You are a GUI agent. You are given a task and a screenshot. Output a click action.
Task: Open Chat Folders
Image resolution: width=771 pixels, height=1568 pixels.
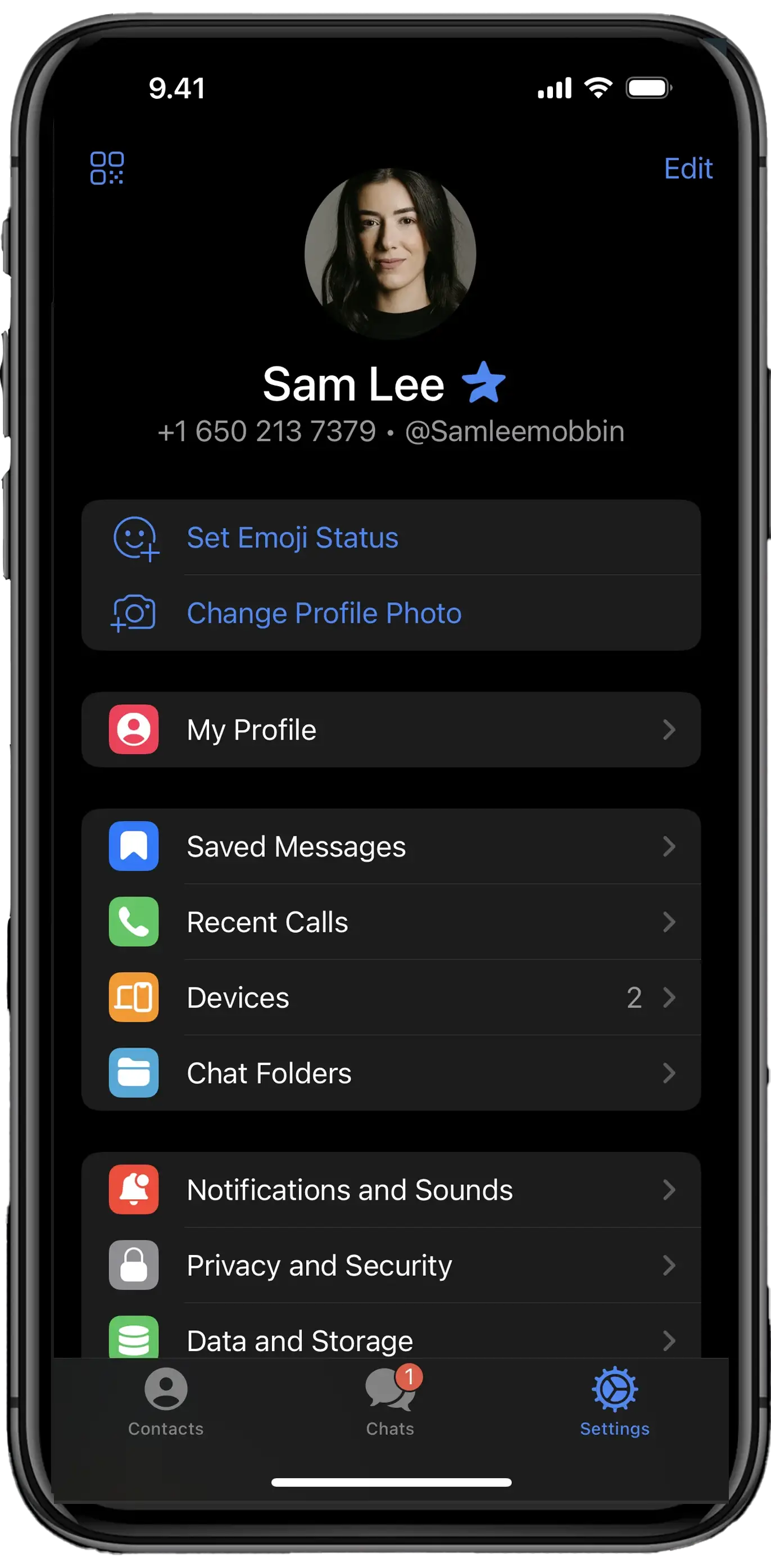tap(391, 1072)
